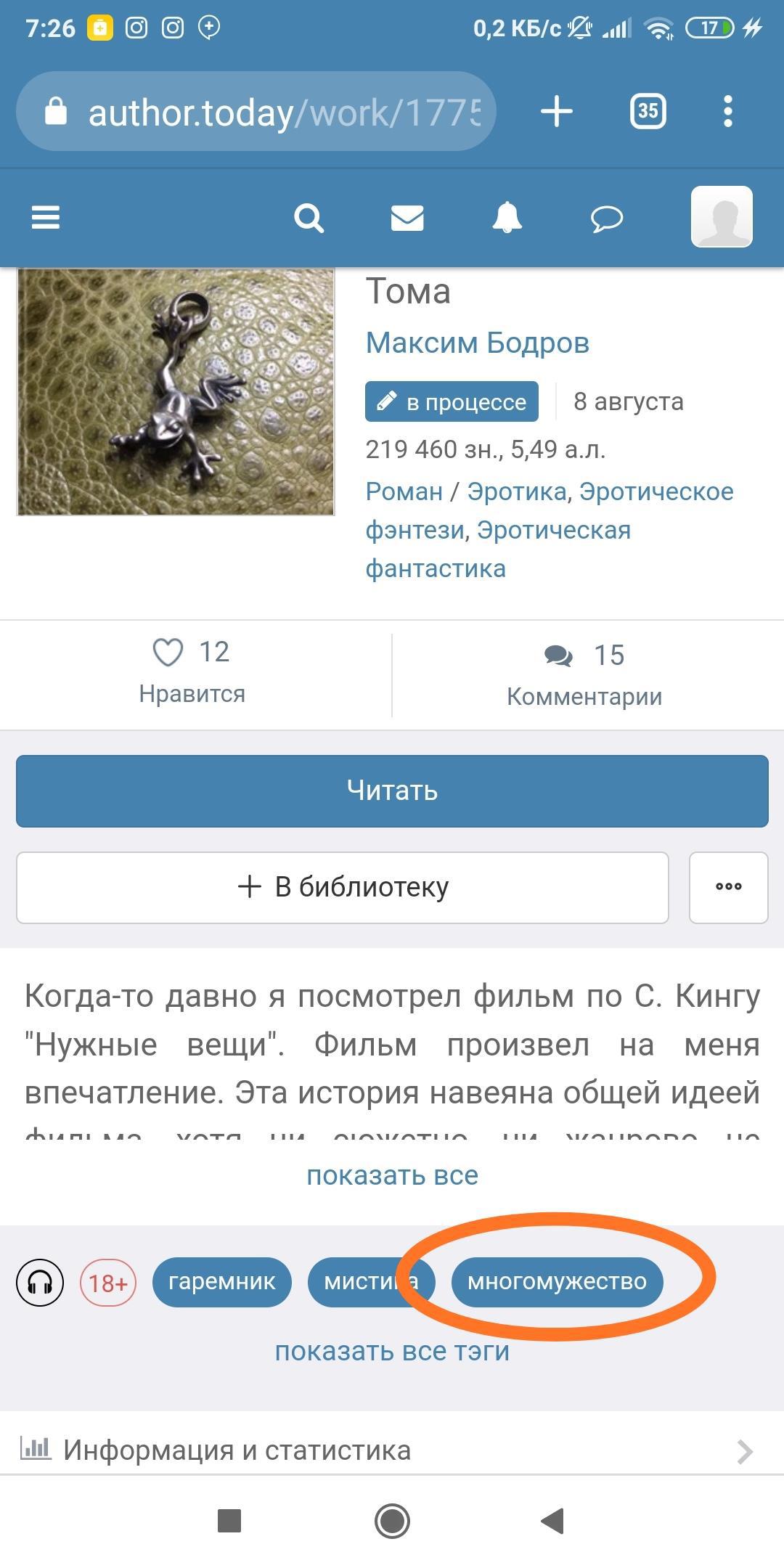
Task: Open the profile avatar
Action: [x=721, y=217]
